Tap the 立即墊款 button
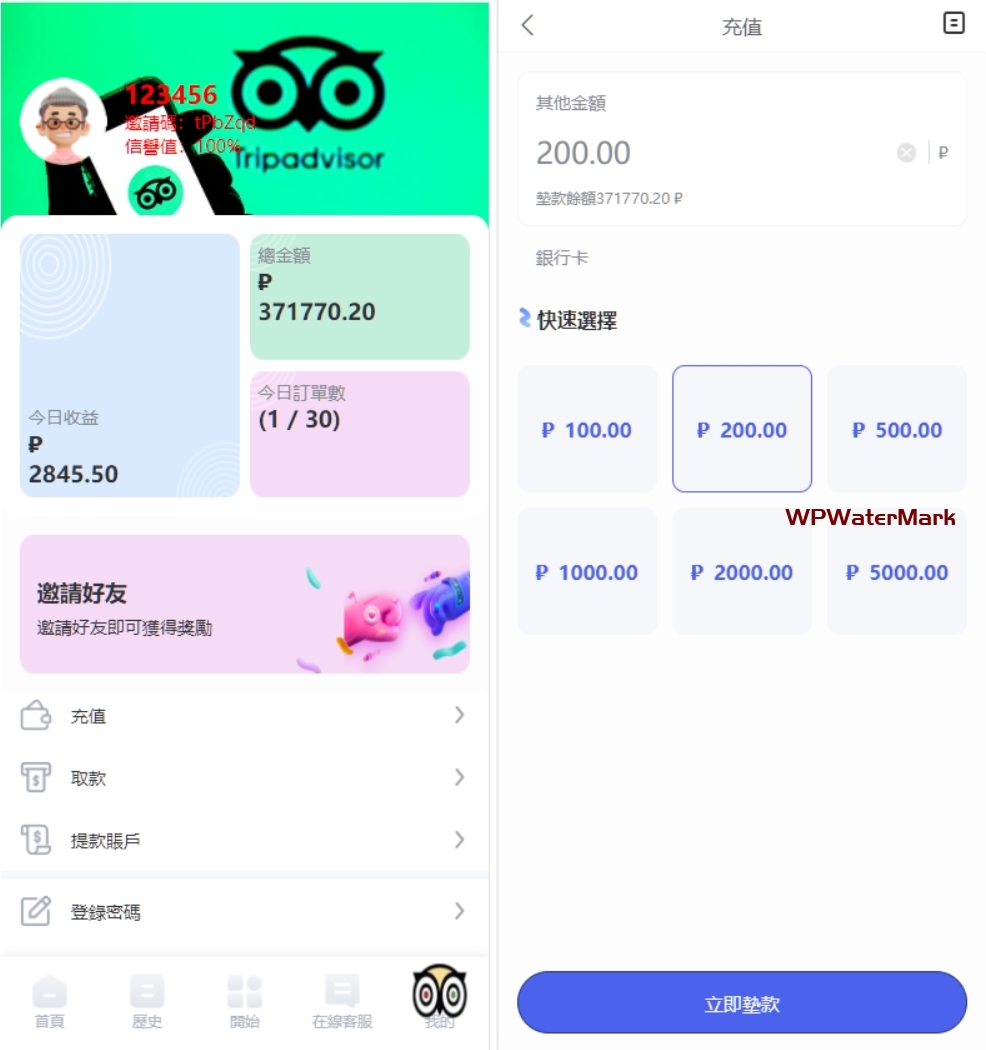 tap(742, 1004)
